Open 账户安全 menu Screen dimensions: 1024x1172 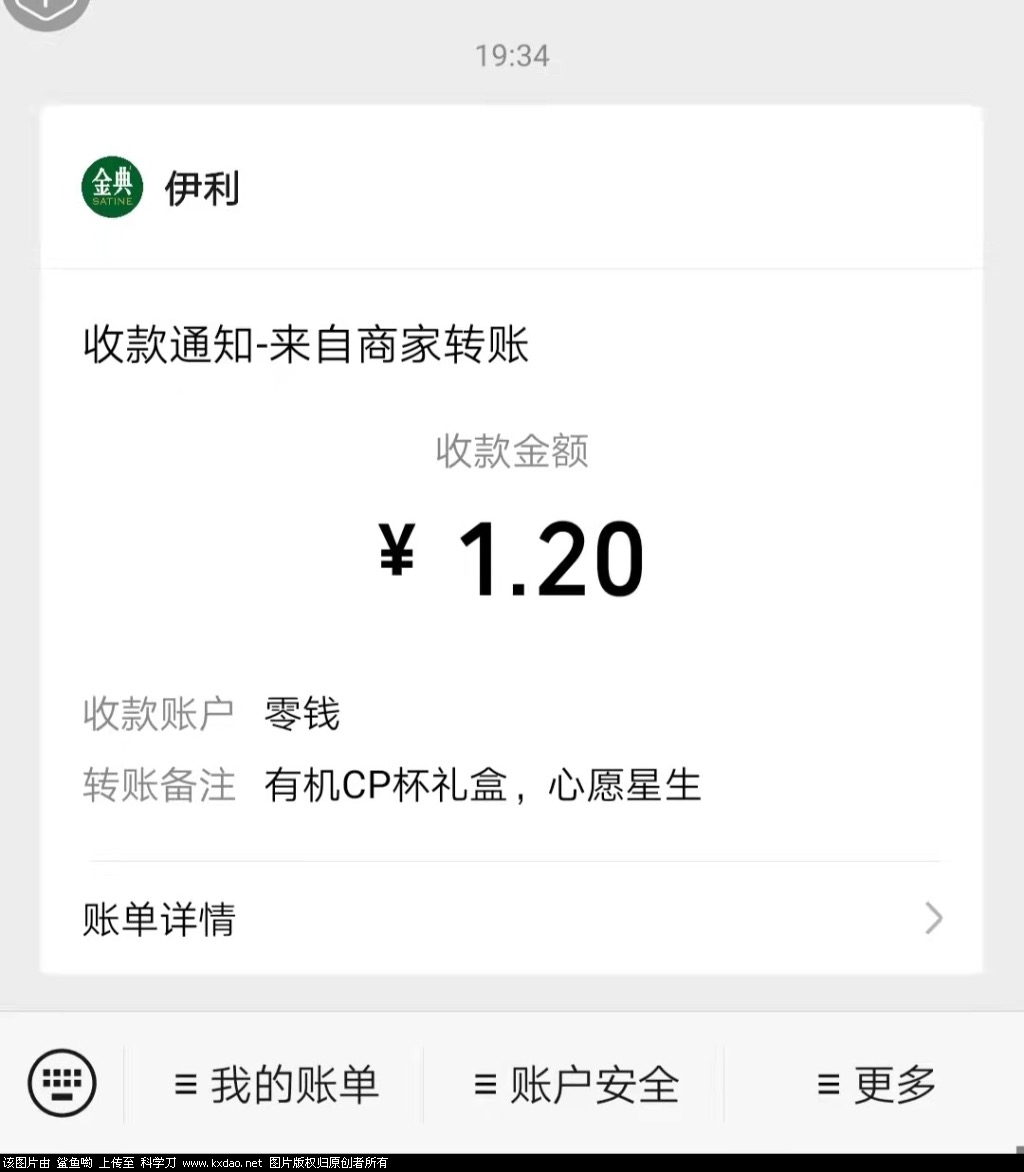pos(576,1085)
